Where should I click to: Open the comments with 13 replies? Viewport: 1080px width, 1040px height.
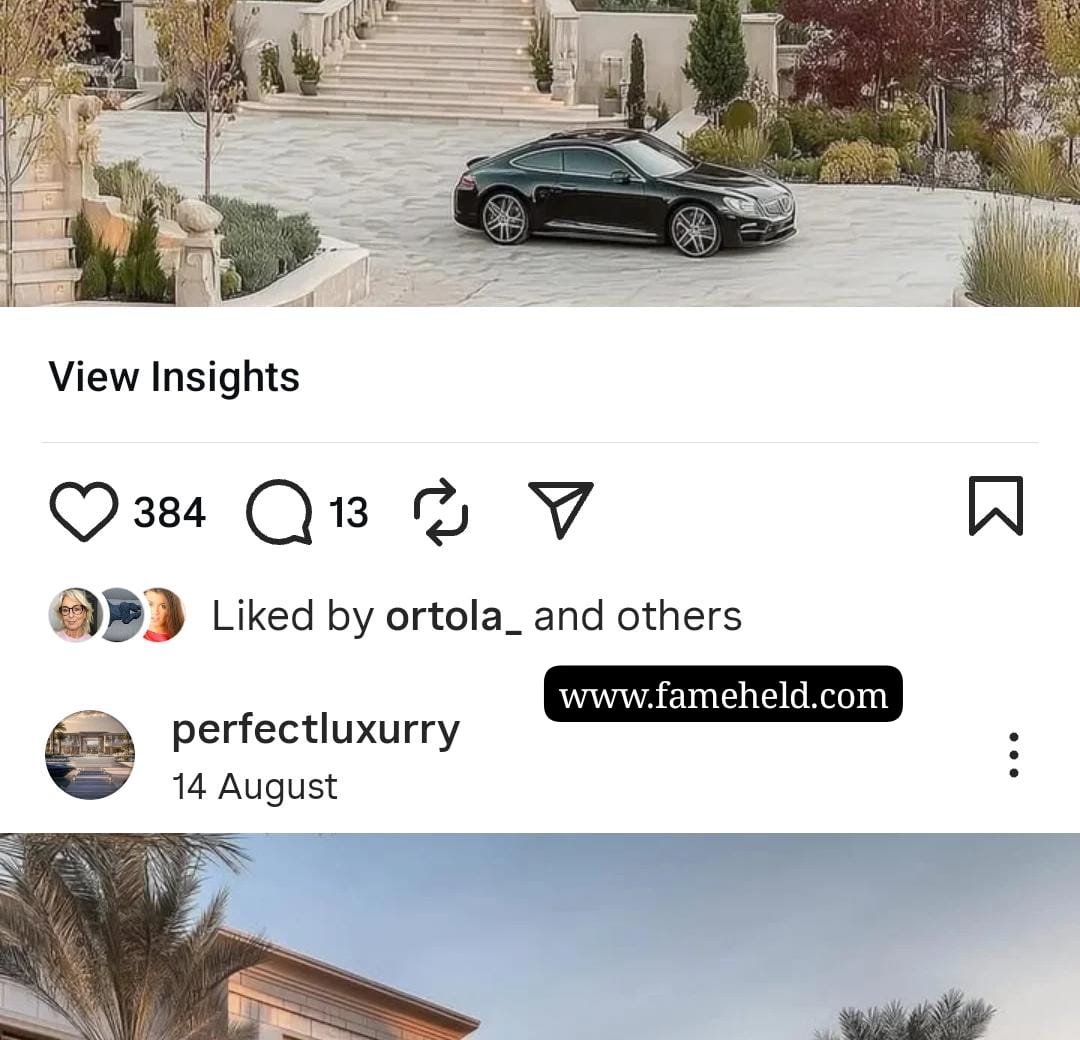click(x=278, y=512)
